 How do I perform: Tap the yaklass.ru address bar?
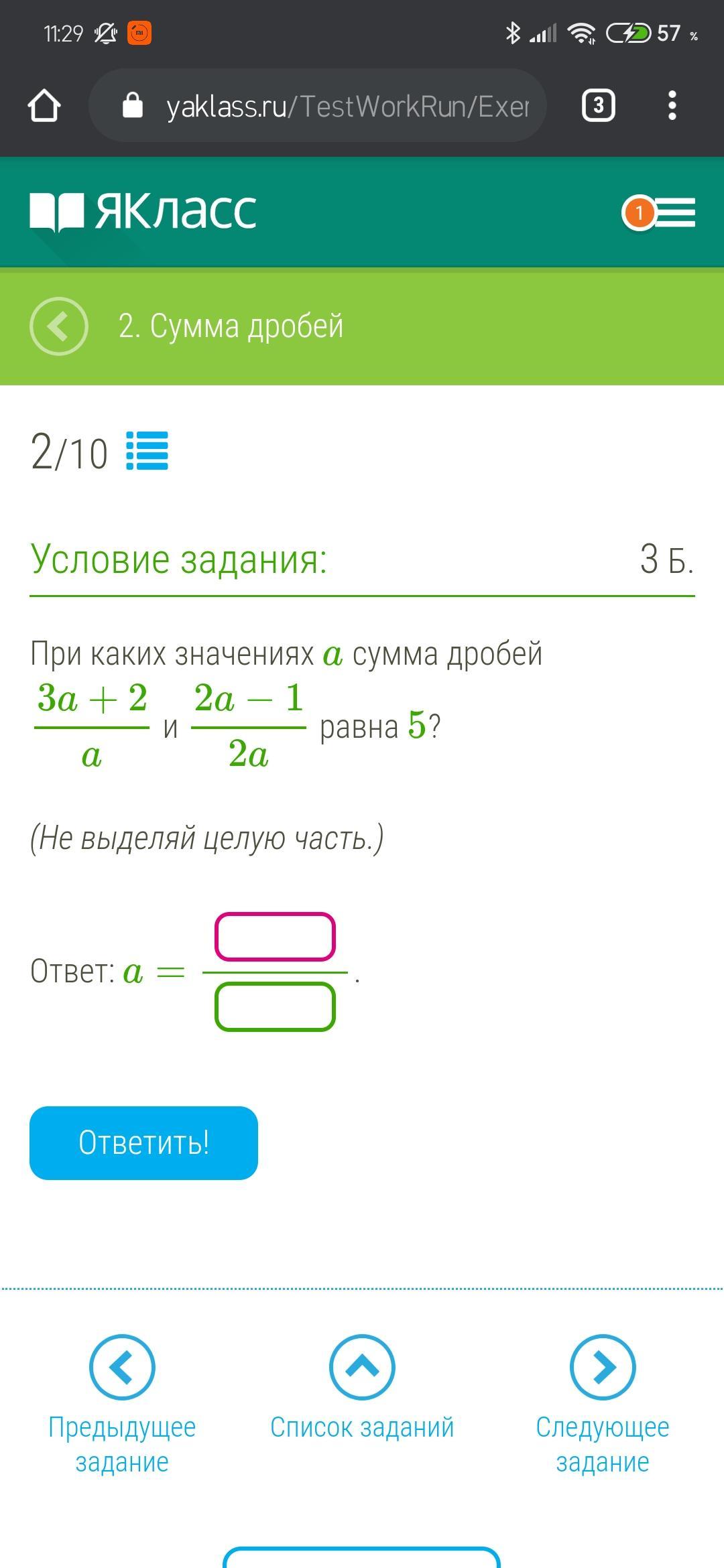pos(318,106)
